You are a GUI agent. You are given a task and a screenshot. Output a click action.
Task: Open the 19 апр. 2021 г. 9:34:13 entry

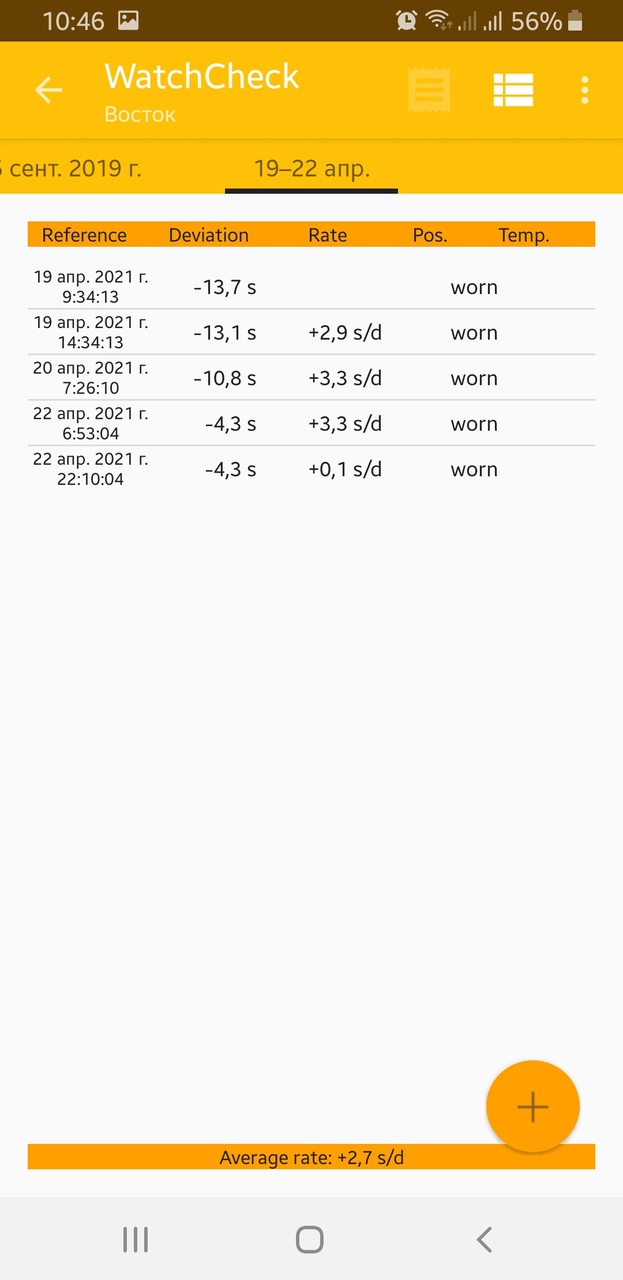click(x=310, y=287)
